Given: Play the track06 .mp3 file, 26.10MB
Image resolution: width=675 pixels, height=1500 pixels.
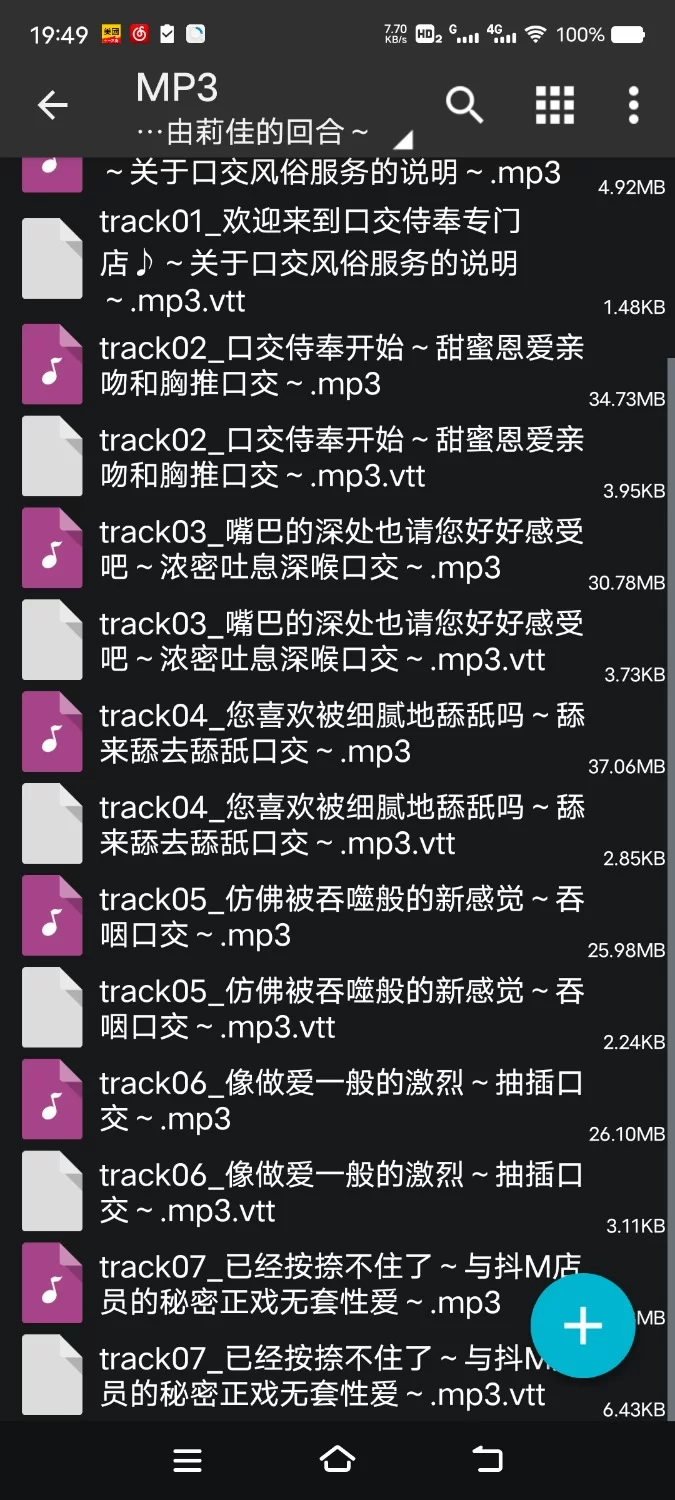Looking at the screenshot, I should coord(340,1102).
